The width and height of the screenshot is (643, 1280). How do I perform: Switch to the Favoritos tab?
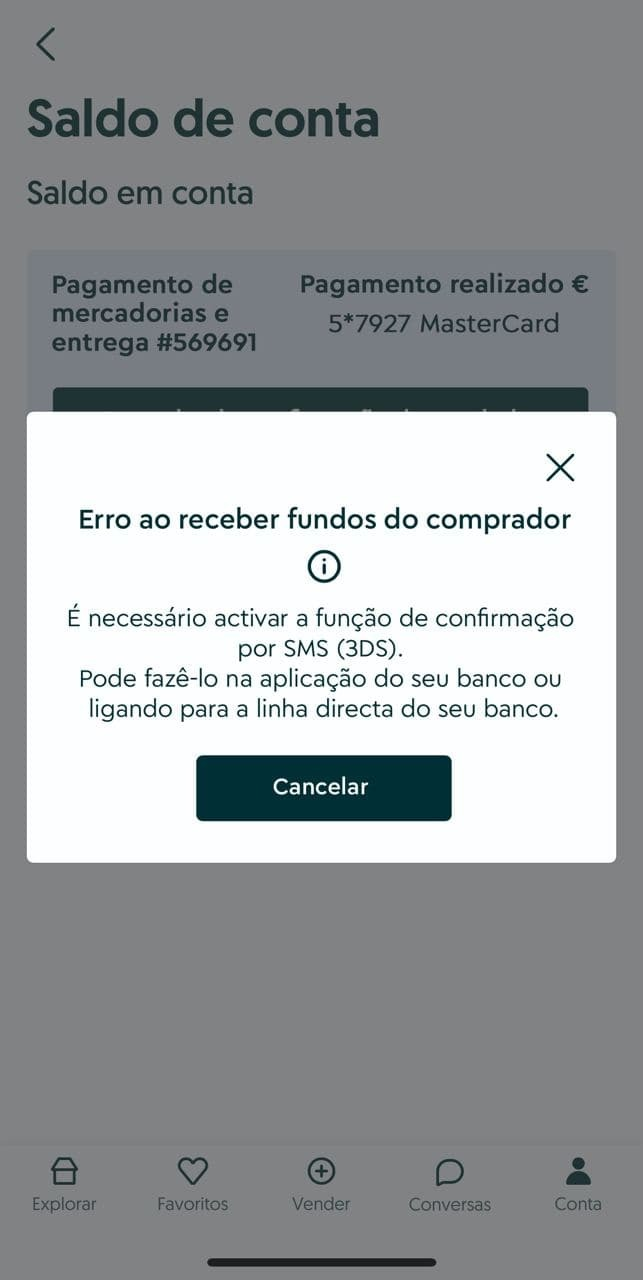click(192, 1184)
